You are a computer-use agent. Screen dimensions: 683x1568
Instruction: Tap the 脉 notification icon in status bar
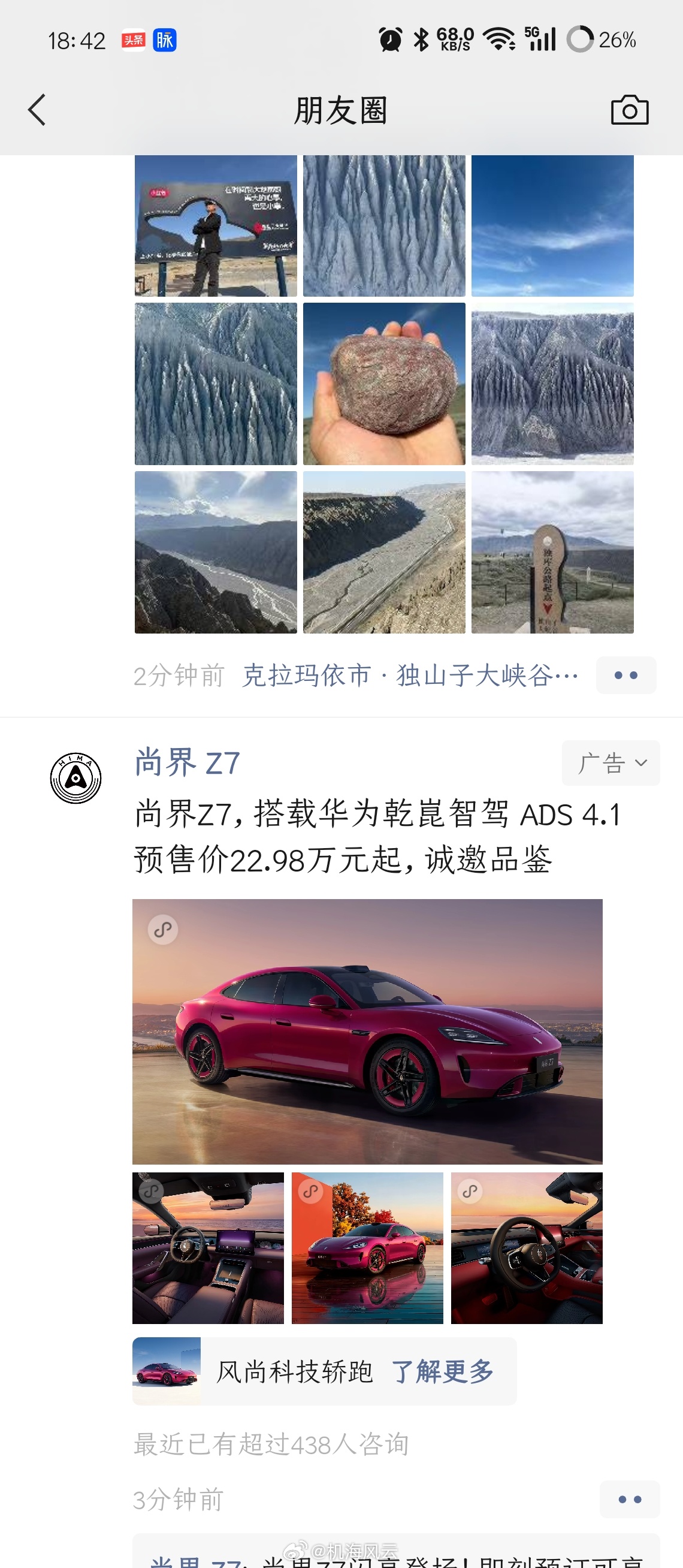pos(165,39)
